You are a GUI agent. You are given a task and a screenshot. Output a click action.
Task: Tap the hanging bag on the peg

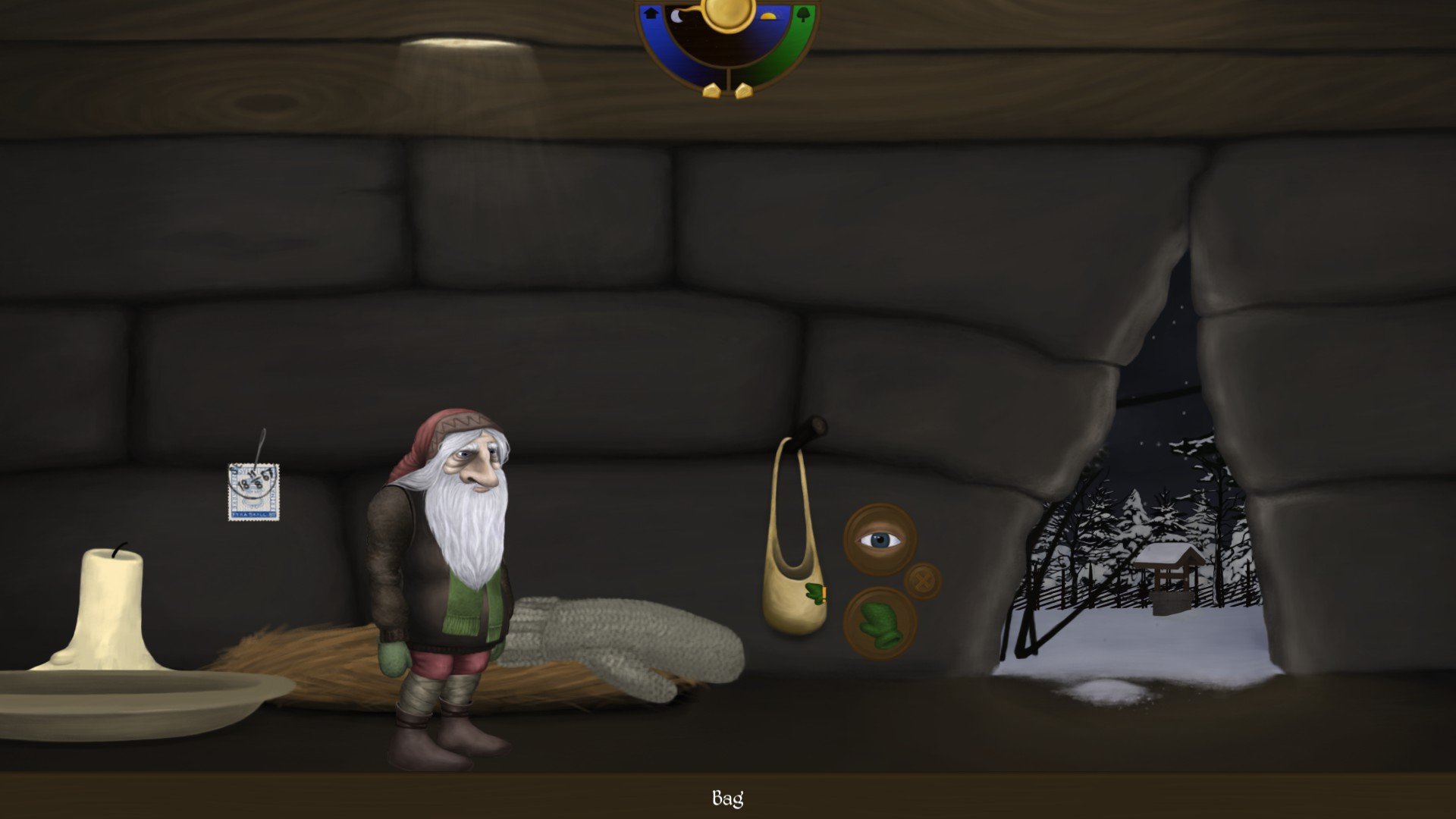[793, 576]
